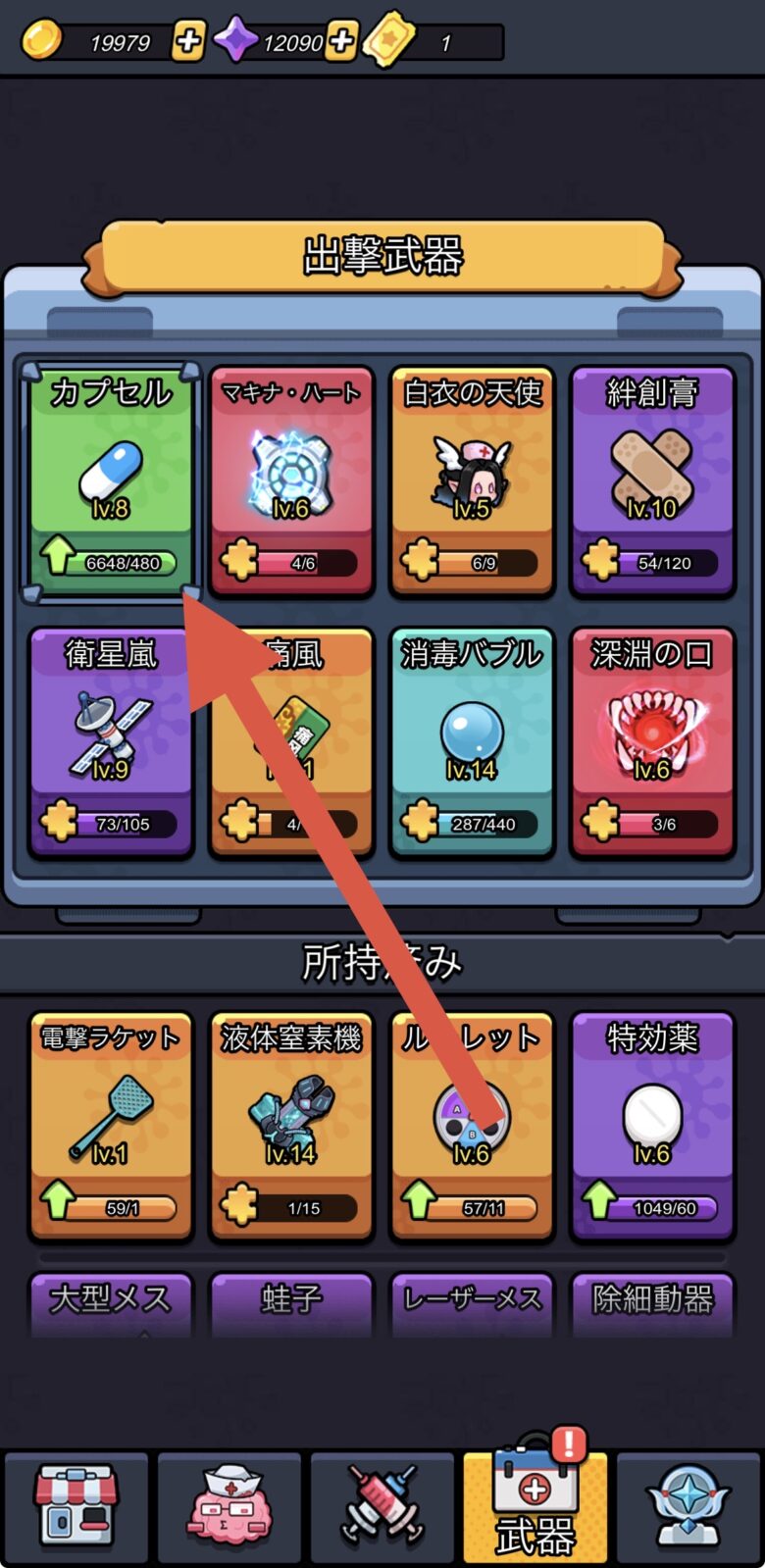Select the 特効薬 owned weapon

(652, 1126)
